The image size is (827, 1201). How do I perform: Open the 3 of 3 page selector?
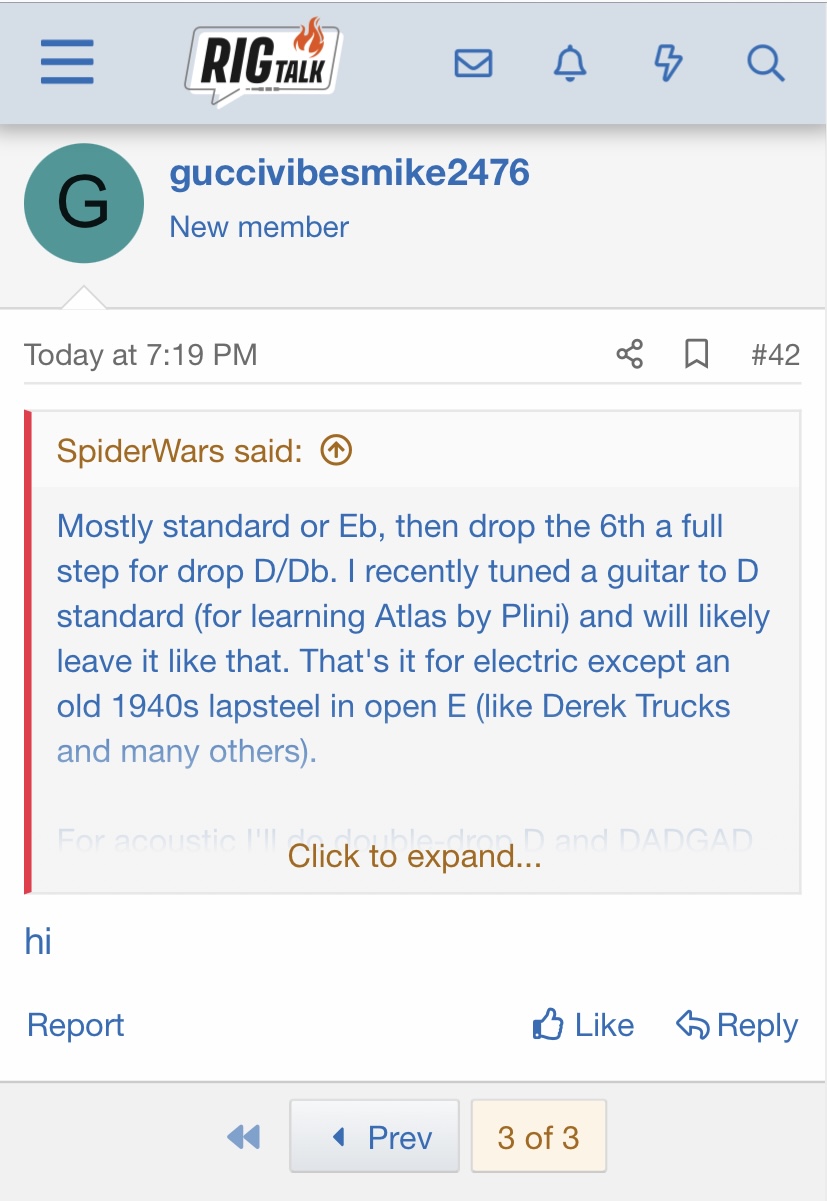(538, 1137)
